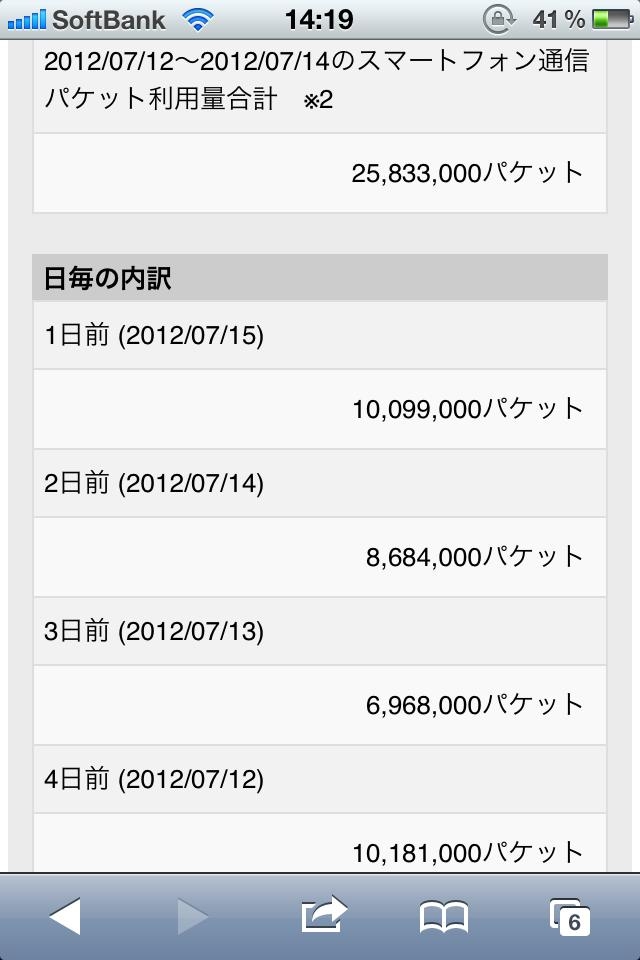This screenshot has height=960, width=640.
Task: Open the bookmarks book icon
Action: [444, 916]
